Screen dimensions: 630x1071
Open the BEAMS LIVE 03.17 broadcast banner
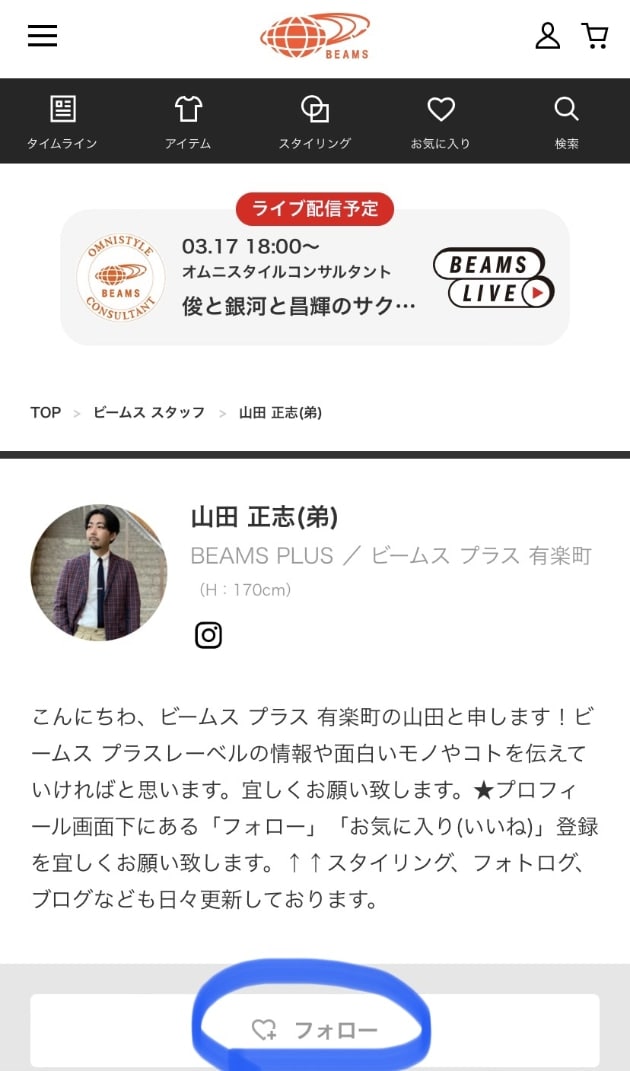pos(315,278)
